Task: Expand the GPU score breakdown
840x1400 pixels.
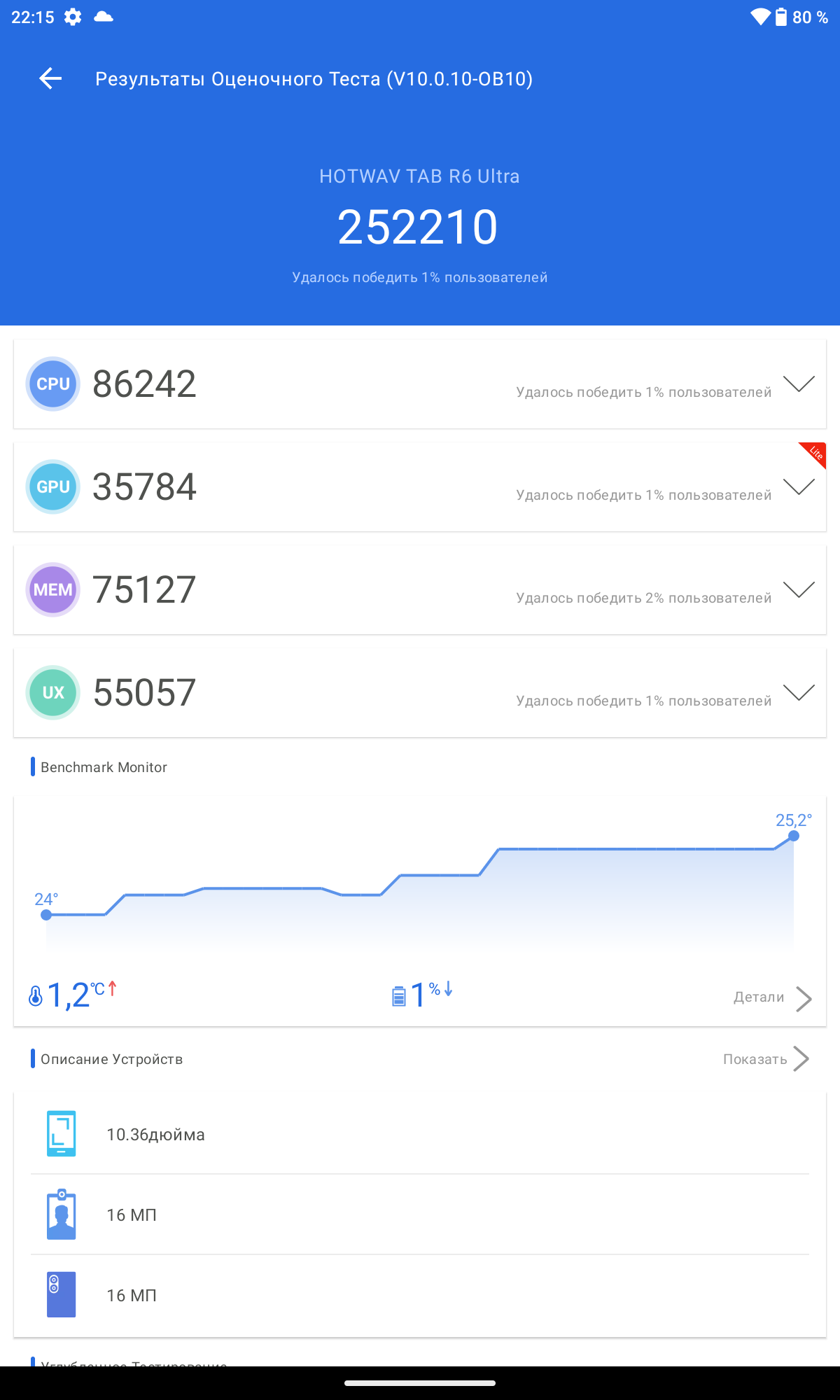Action: coord(799,486)
